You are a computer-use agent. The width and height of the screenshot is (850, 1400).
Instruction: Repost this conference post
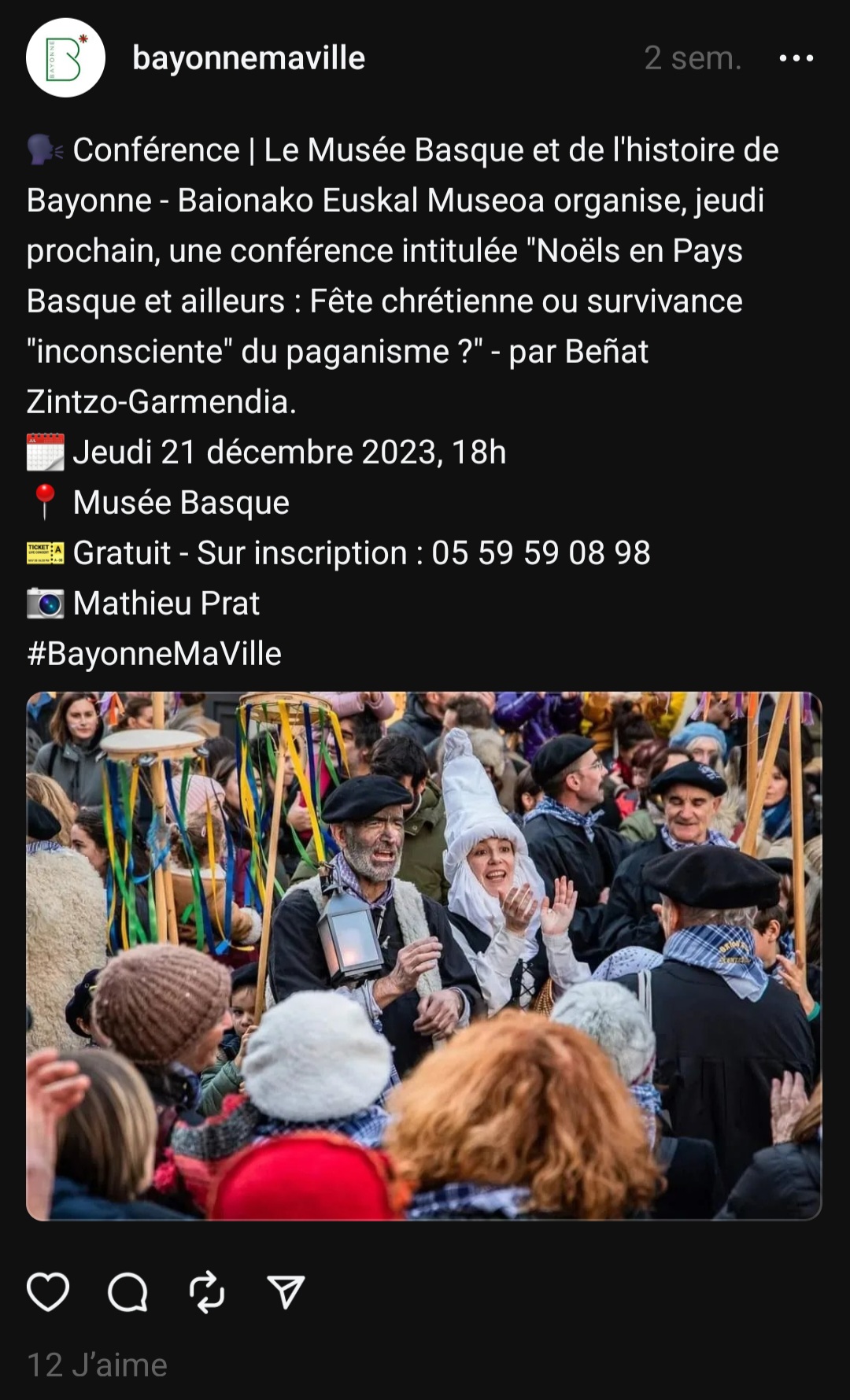coord(207,1291)
